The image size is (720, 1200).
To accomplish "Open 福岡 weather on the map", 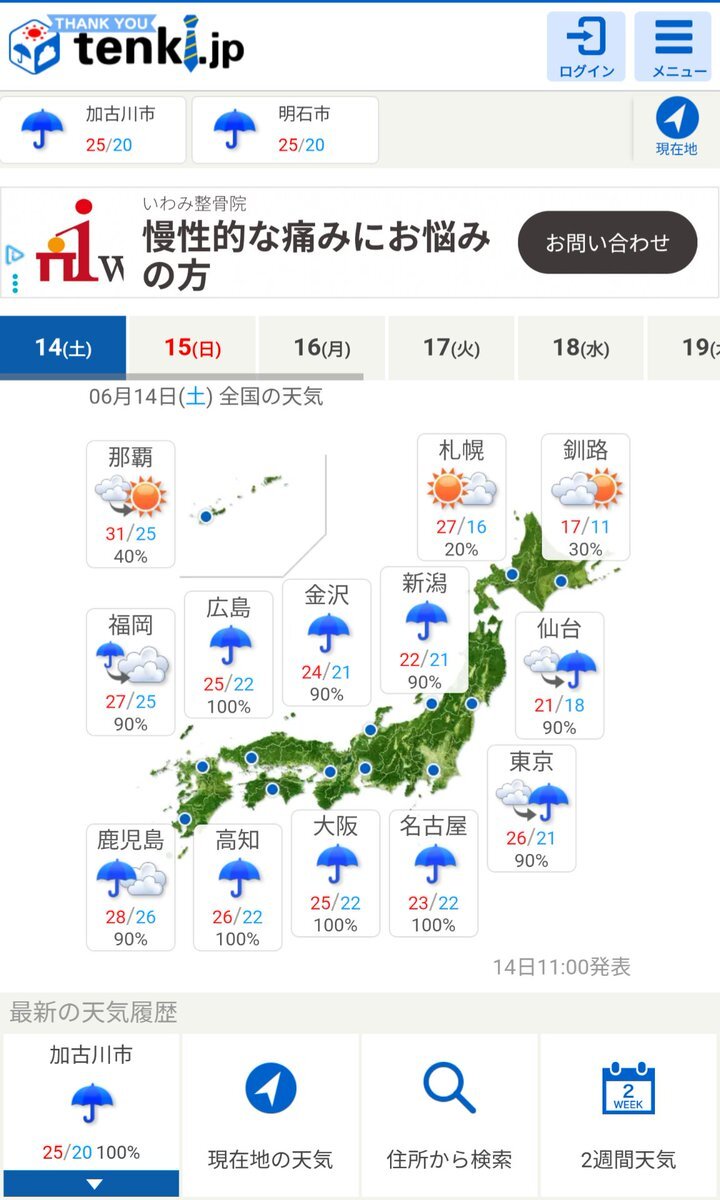I will pyautogui.click(x=131, y=672).
